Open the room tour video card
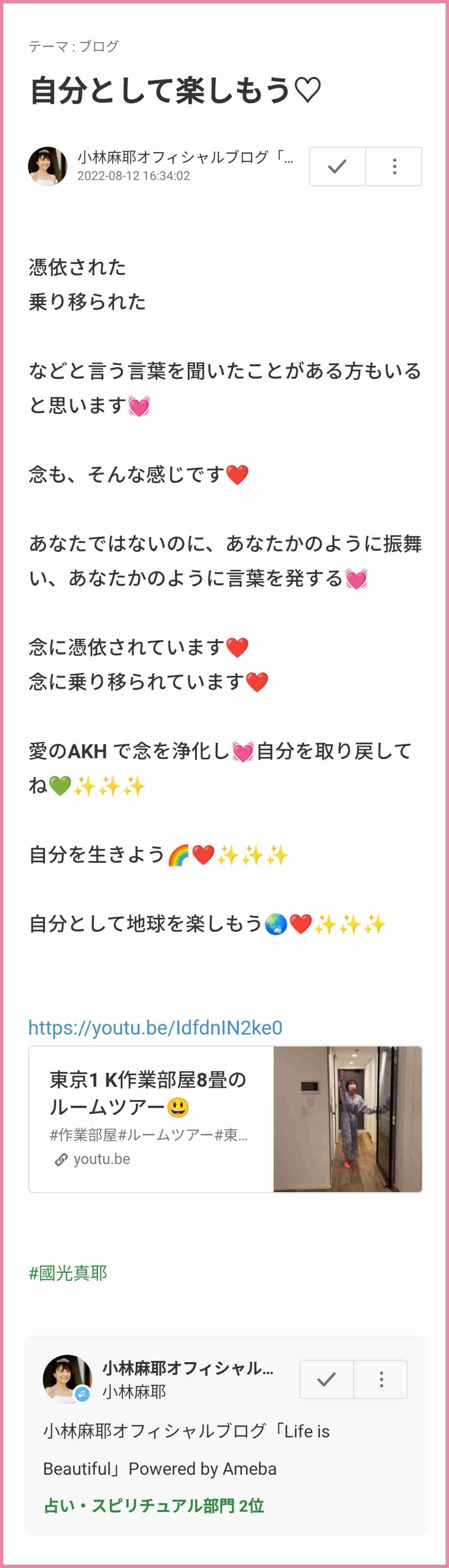 pyautogui.click(x=225, y=1119)
